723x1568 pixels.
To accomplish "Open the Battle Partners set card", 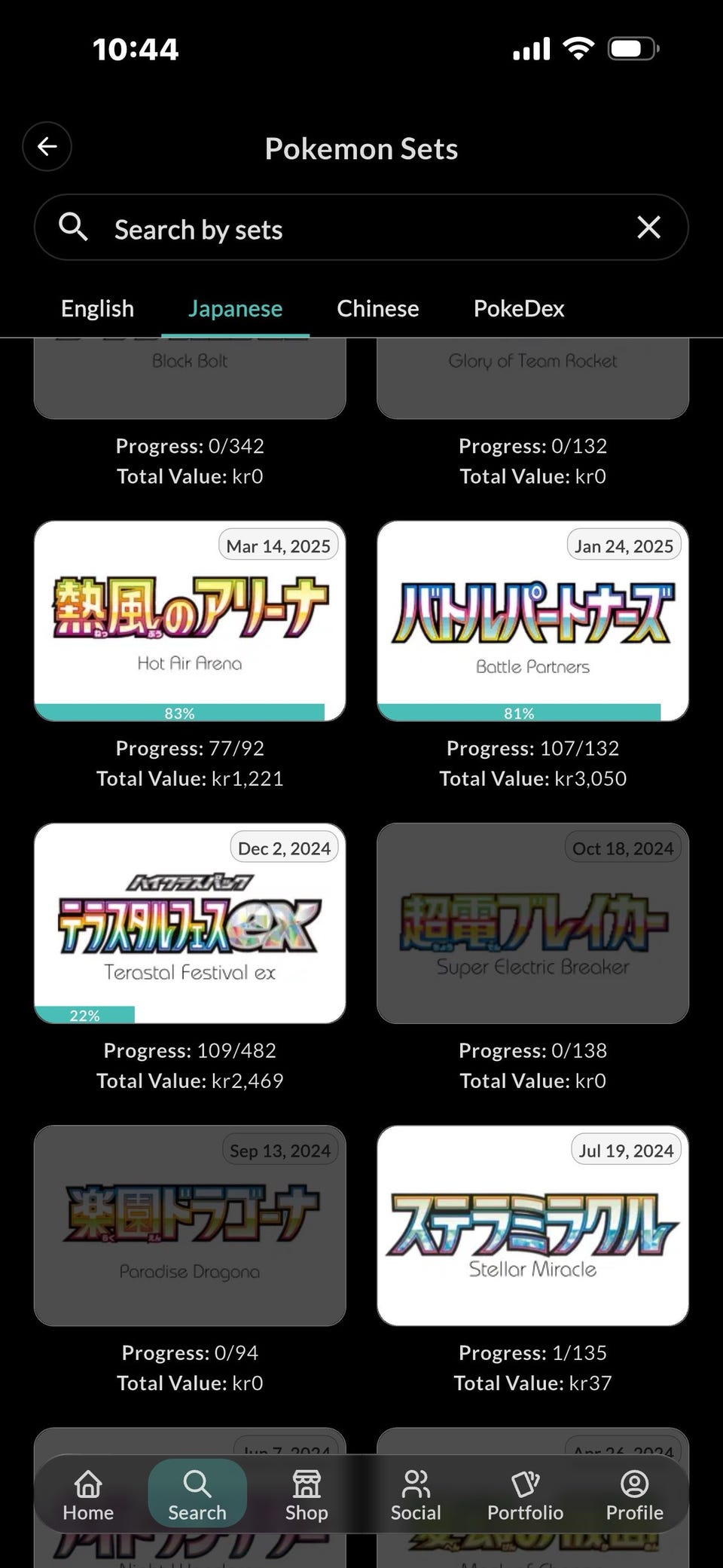I will coord(532,621).
